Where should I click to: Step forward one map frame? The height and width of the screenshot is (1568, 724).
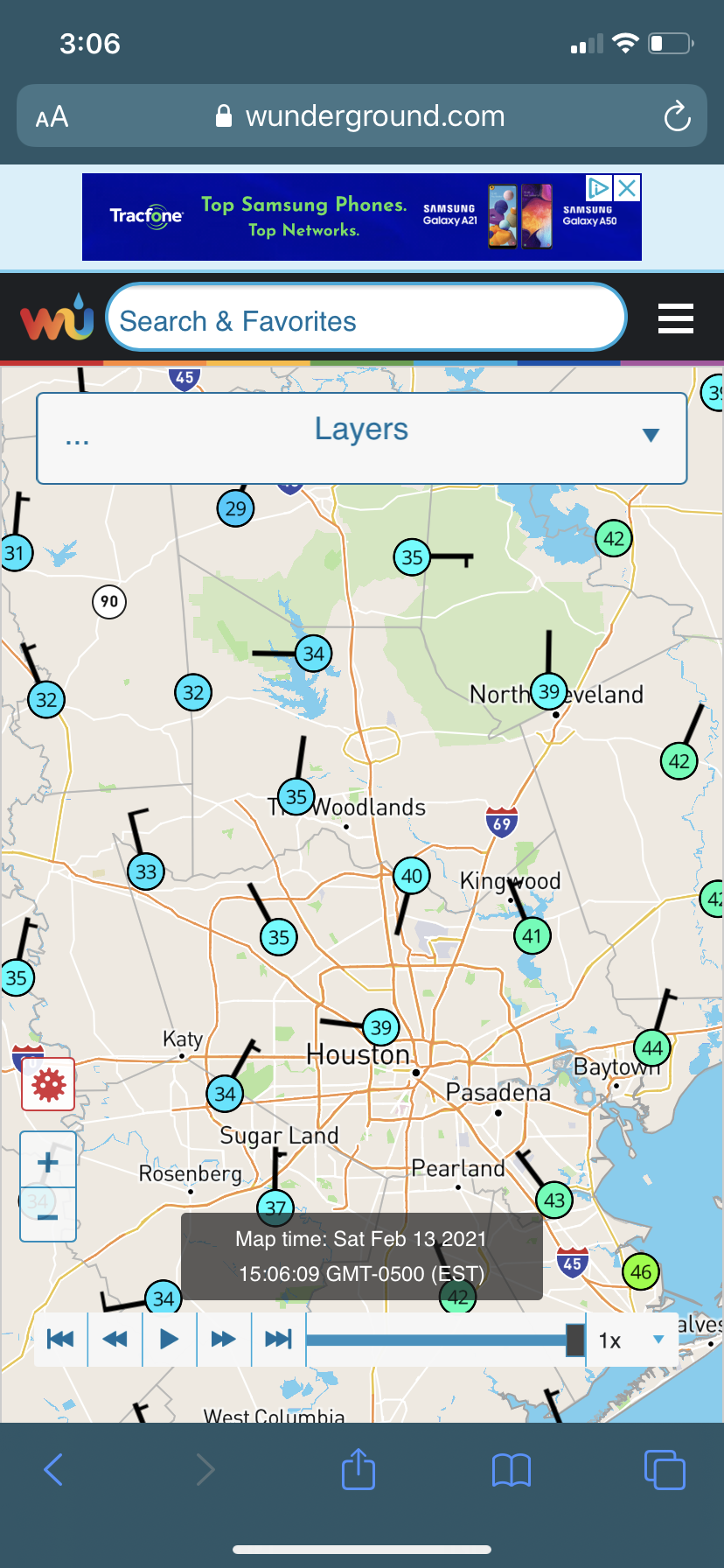pos(224,1339)
